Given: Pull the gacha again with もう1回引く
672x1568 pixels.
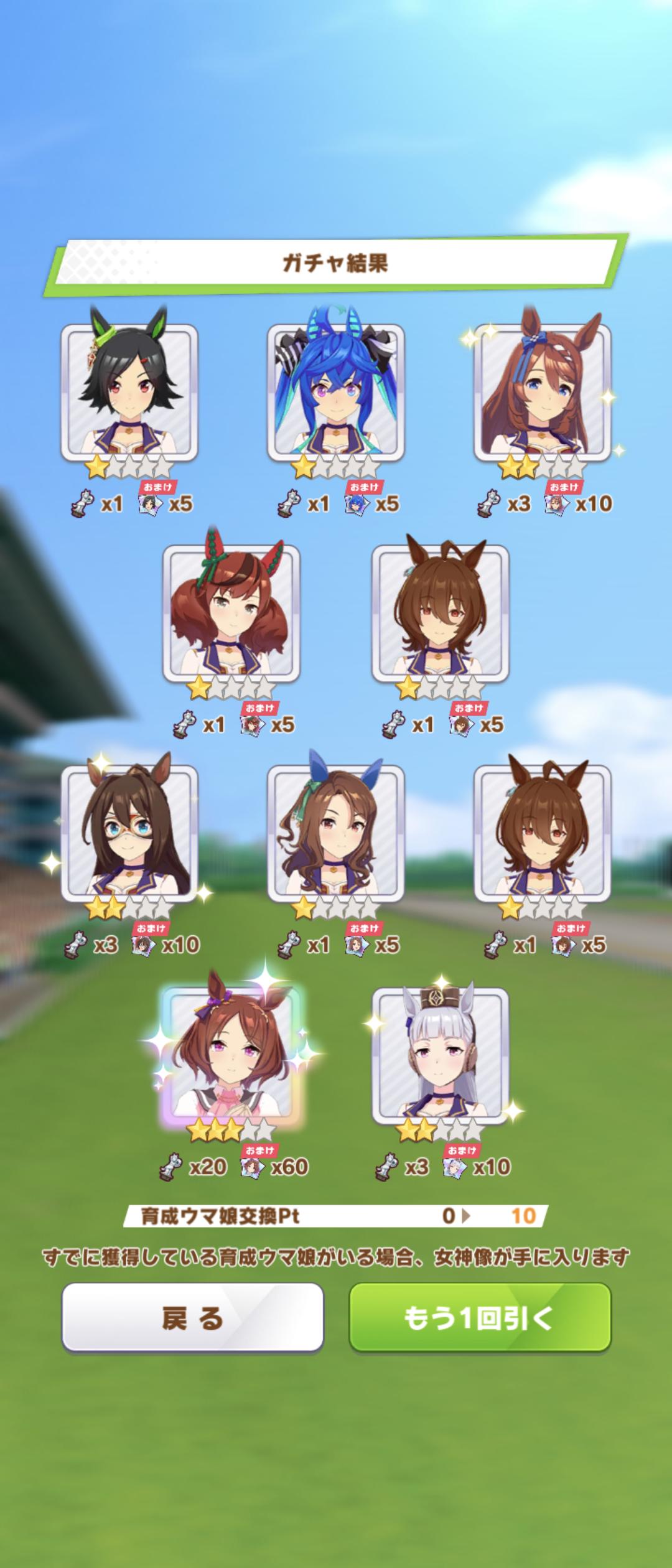Looking at the screenshot, I should pos(480,1317).
